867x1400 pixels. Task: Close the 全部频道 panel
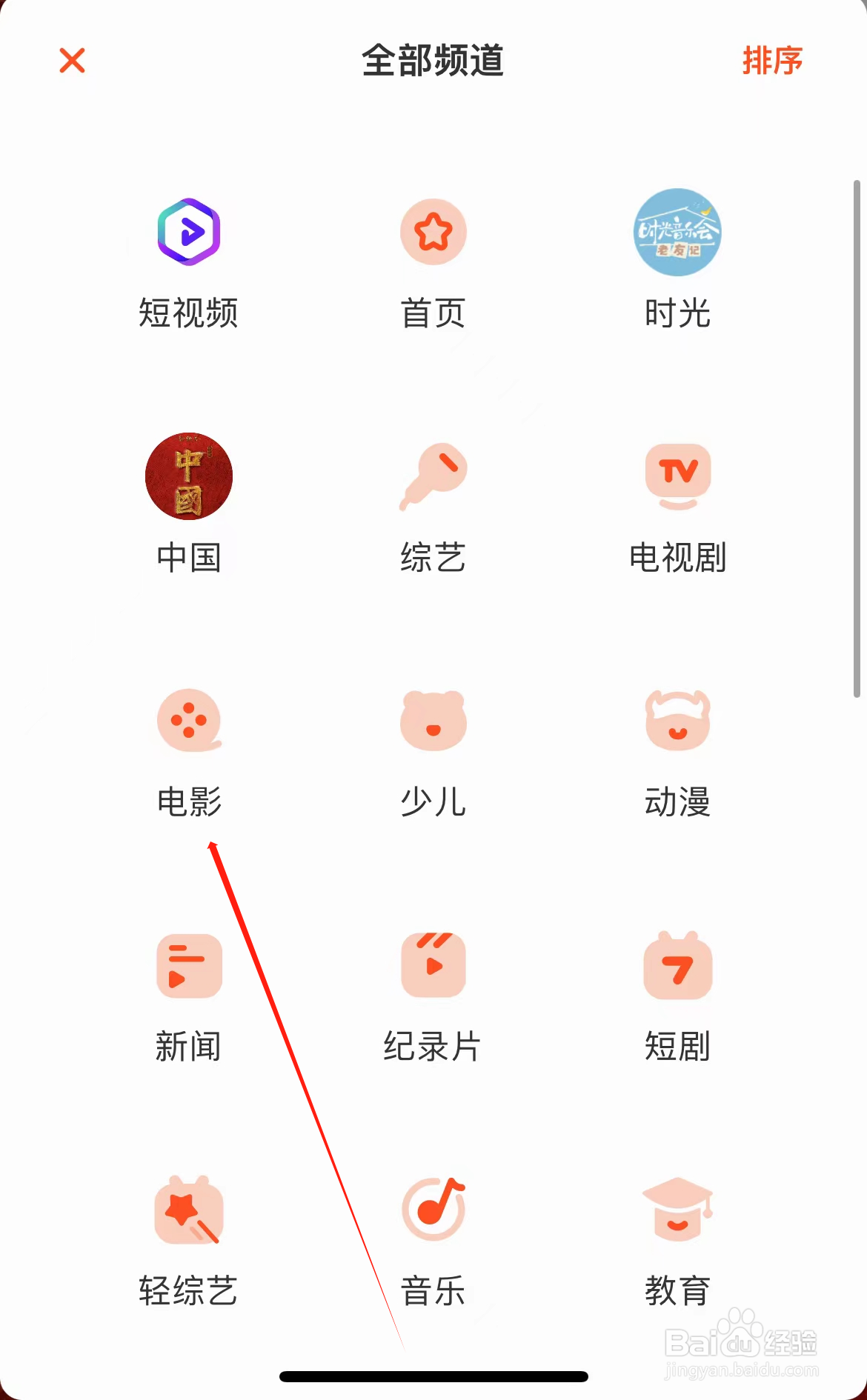coord(72,61)
